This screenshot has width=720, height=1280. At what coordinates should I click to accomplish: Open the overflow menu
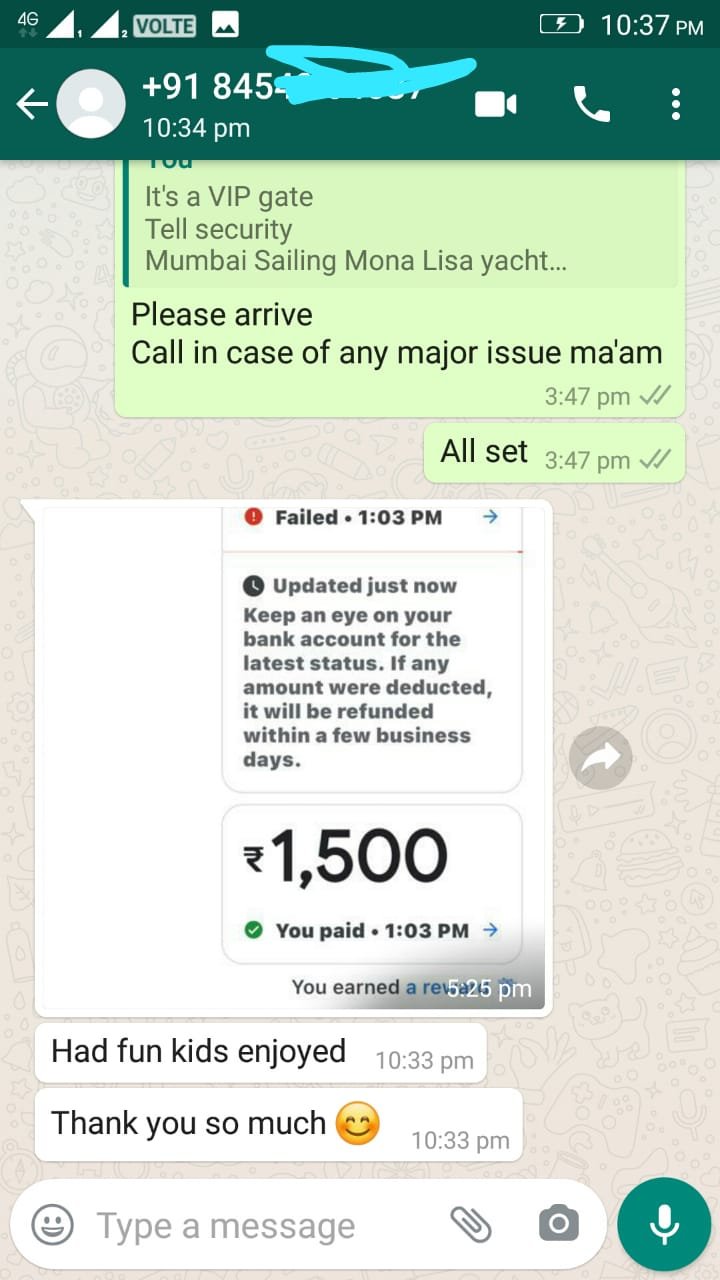676,104
